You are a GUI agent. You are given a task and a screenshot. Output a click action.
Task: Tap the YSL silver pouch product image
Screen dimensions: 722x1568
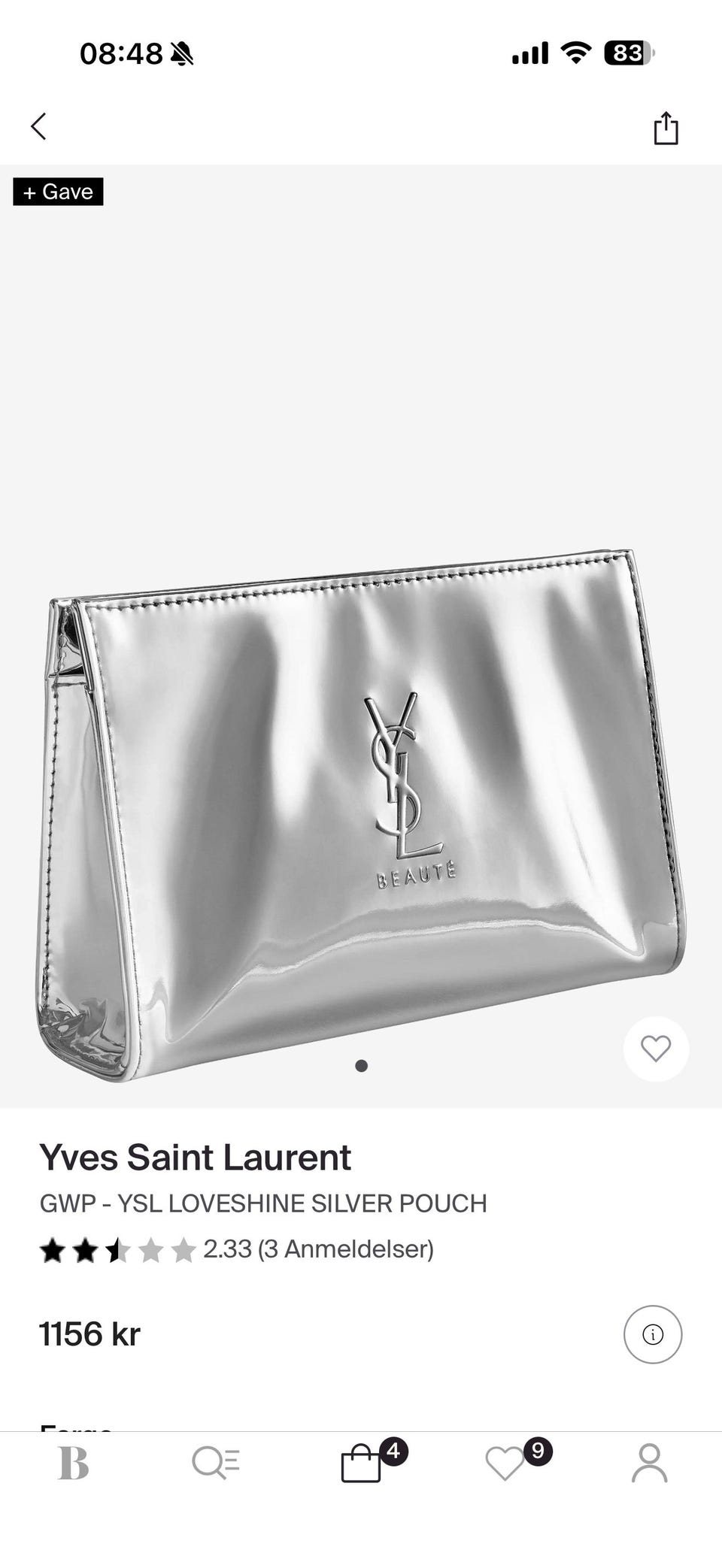coord(361,812)
